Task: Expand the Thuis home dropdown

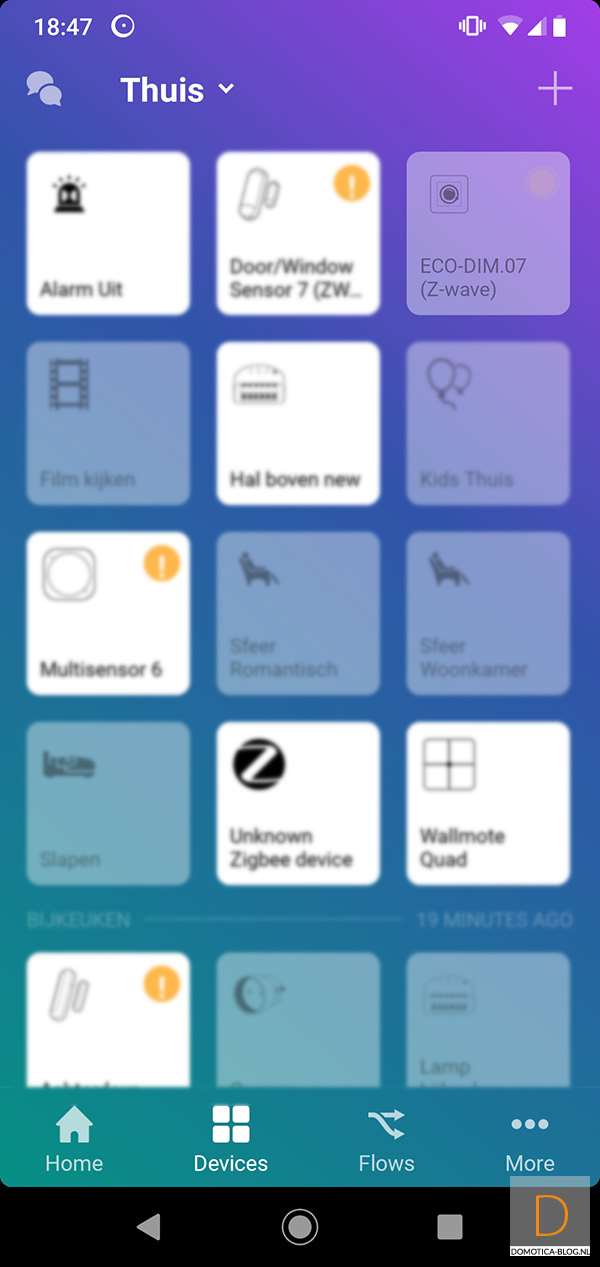Action: pyautogui.click(x=177, y=90)
